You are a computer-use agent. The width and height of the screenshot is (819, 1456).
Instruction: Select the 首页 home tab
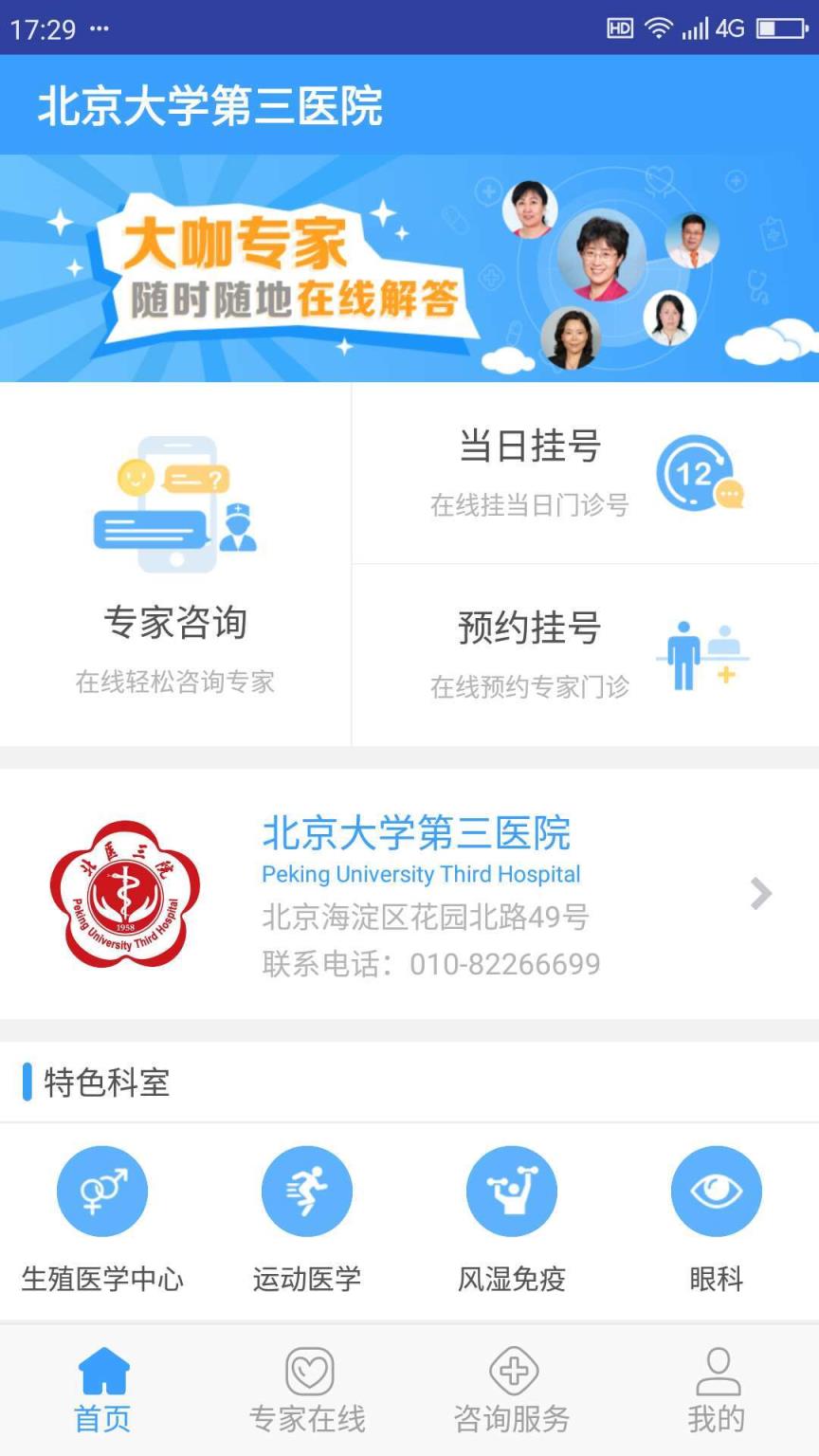pos(101,1391)
